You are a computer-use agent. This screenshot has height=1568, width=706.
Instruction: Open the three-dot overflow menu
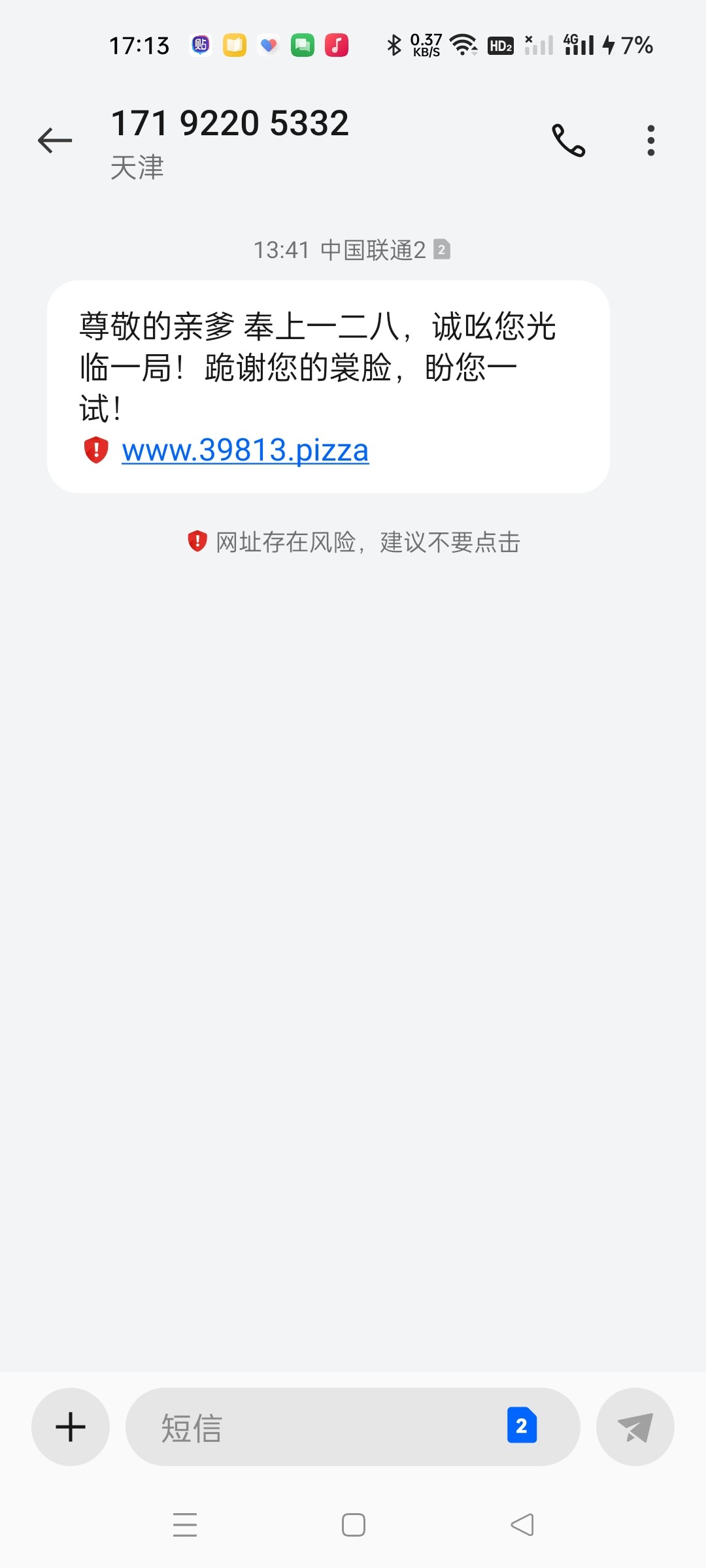pos(650,140)
